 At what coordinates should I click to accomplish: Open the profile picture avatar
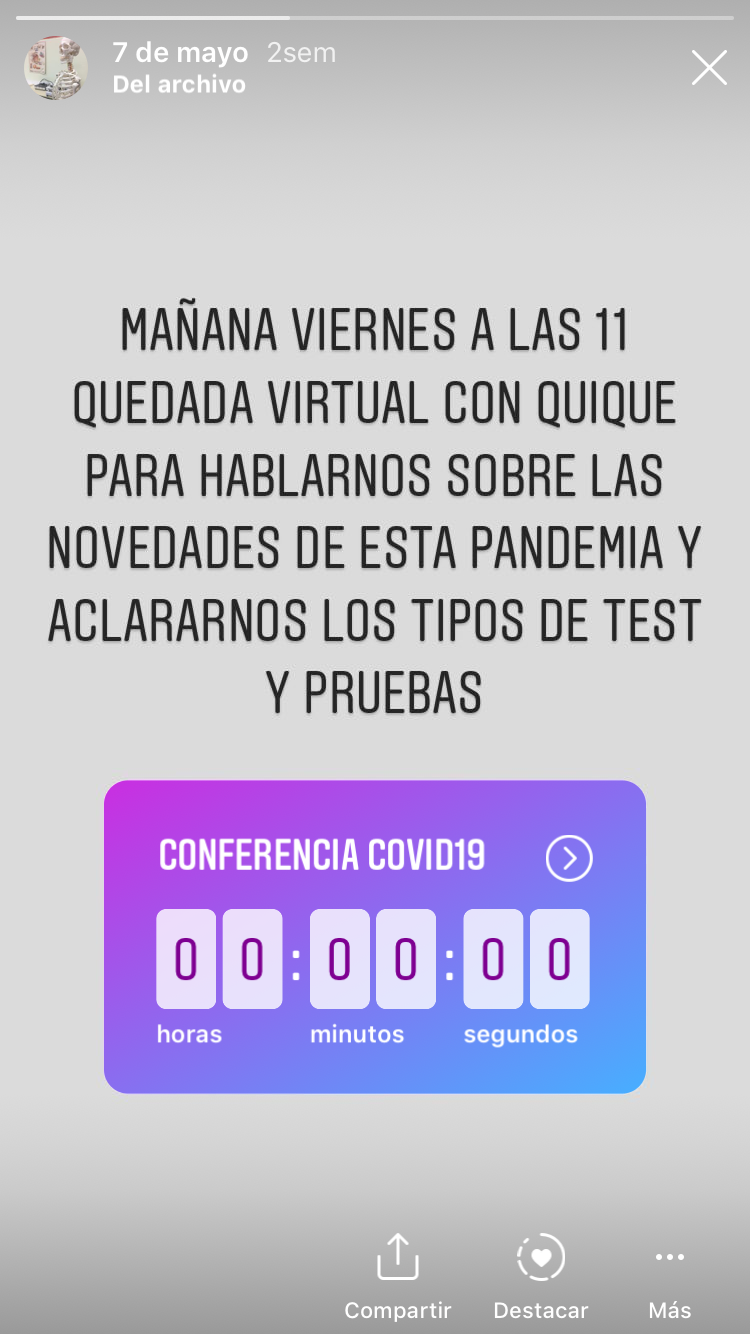click(x=56, y=68)
